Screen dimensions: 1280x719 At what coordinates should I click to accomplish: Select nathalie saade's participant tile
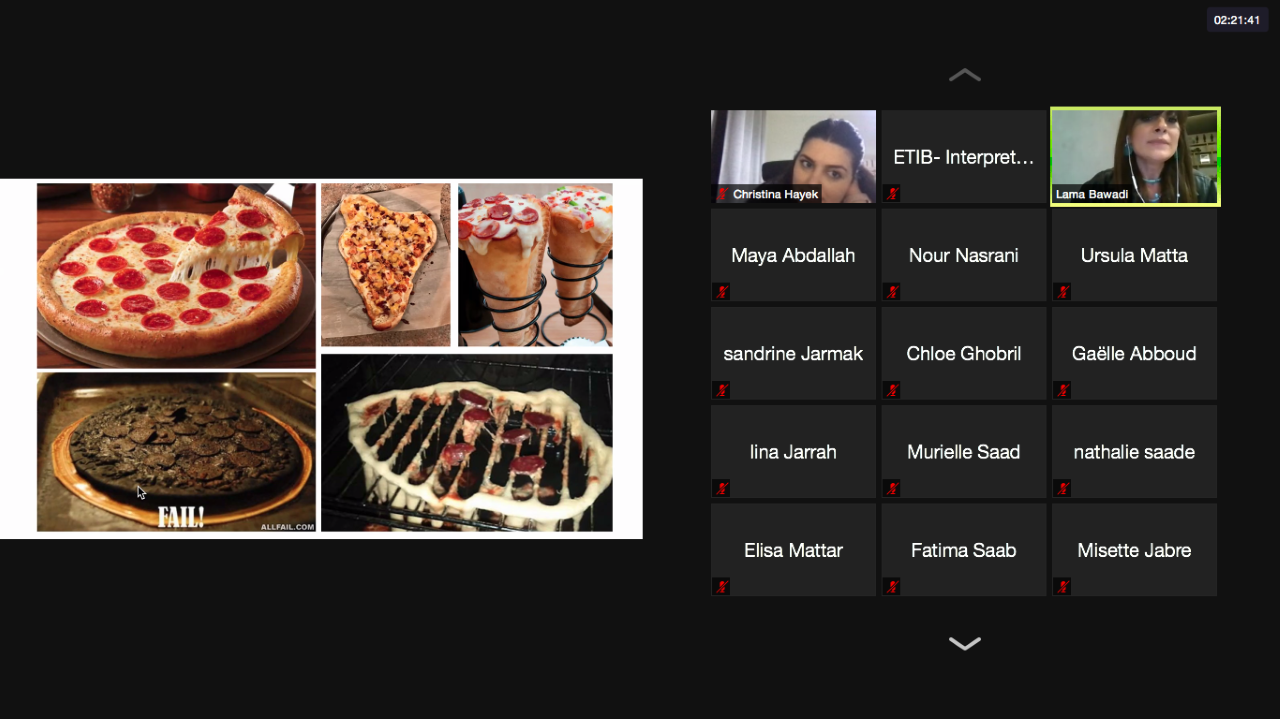click(x=1134, y=451)
